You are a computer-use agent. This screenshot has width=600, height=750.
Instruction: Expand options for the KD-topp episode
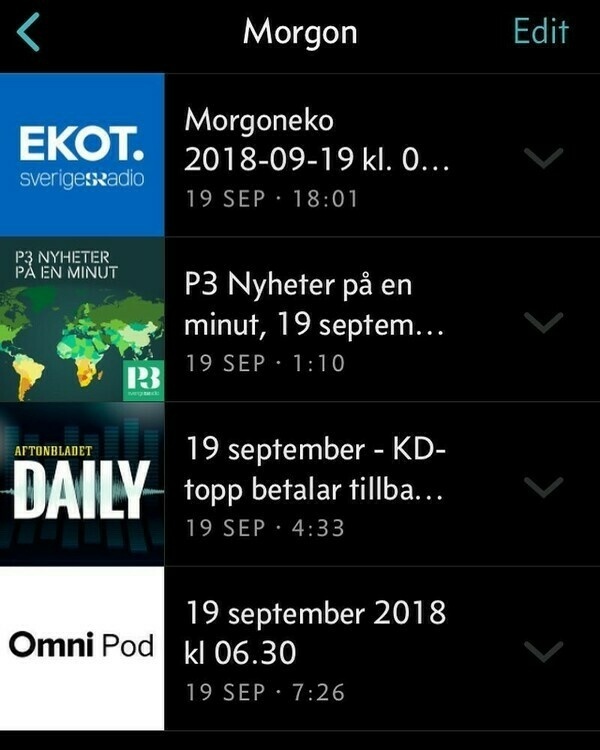click(x=544, y=487)
